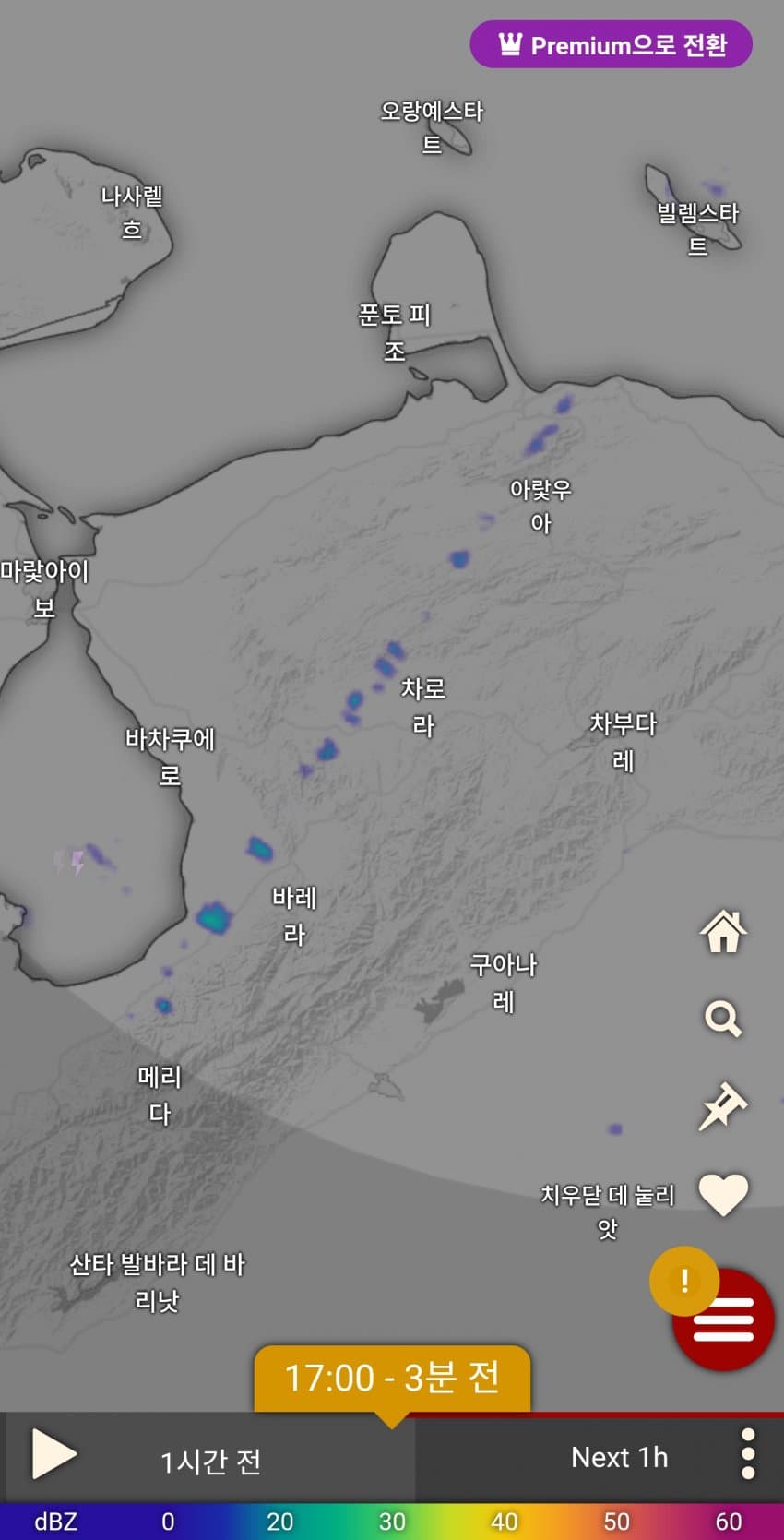Play the radar animation
Viewport: 784px width, 1540px height.
tap(53, 1454)
